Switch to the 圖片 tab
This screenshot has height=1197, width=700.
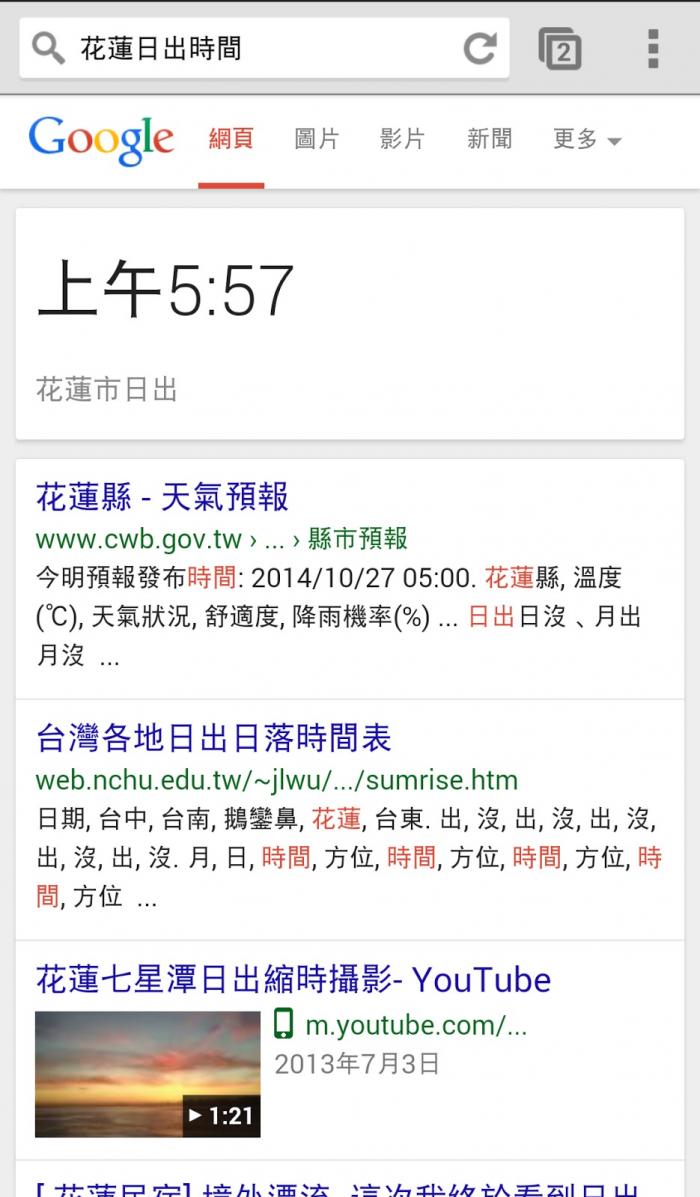(316, 139)
